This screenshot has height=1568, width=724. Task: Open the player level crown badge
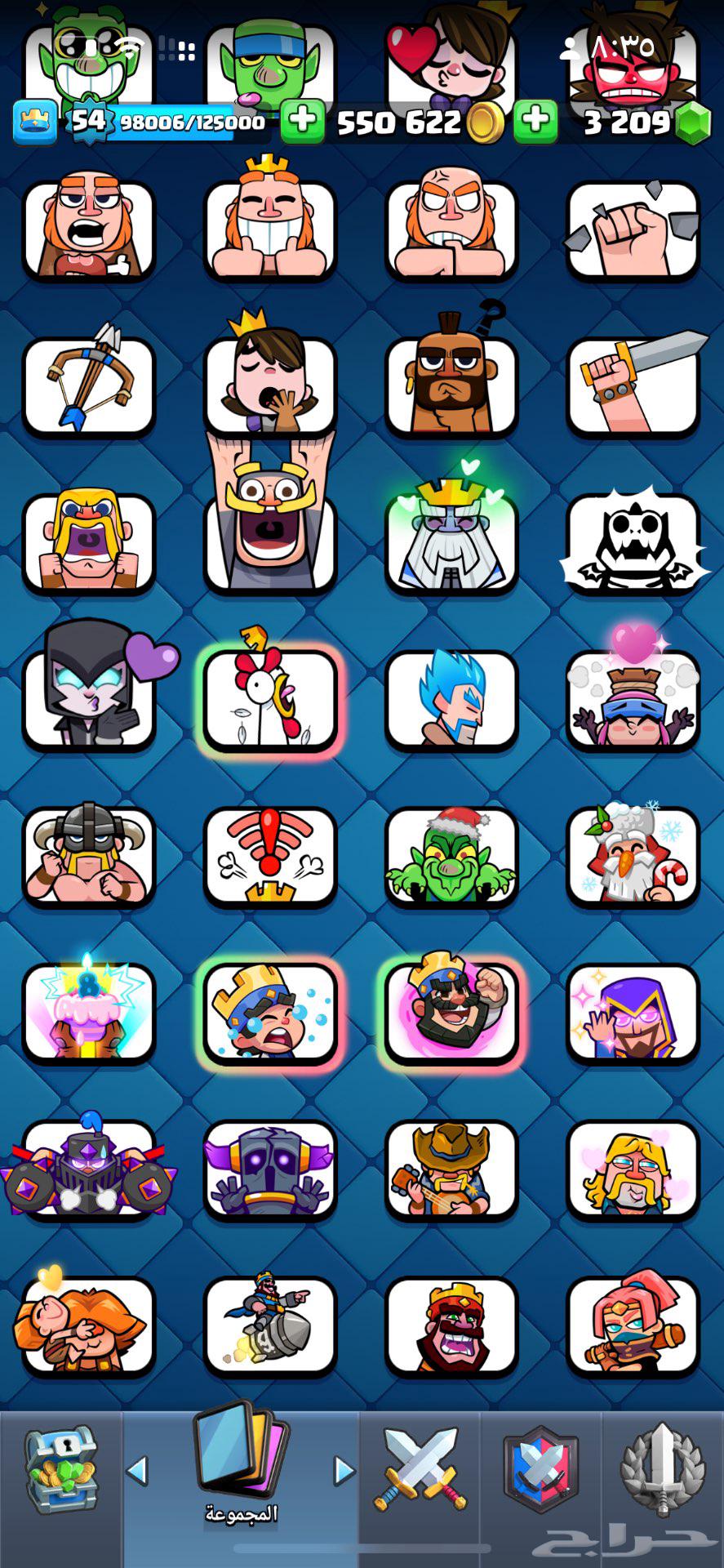[x=35, y=122]
